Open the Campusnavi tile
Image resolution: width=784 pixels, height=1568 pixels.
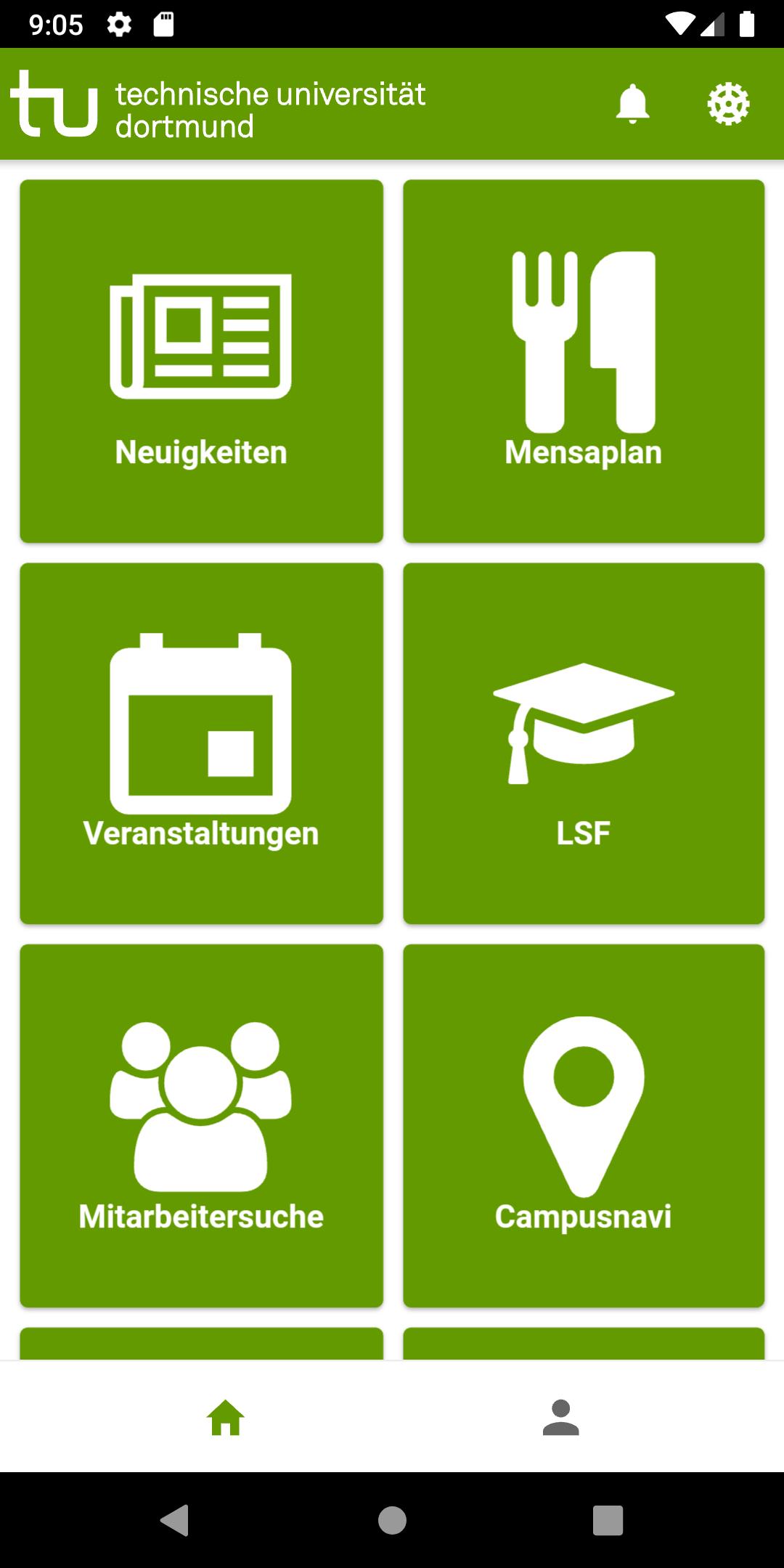point(584,1125)
